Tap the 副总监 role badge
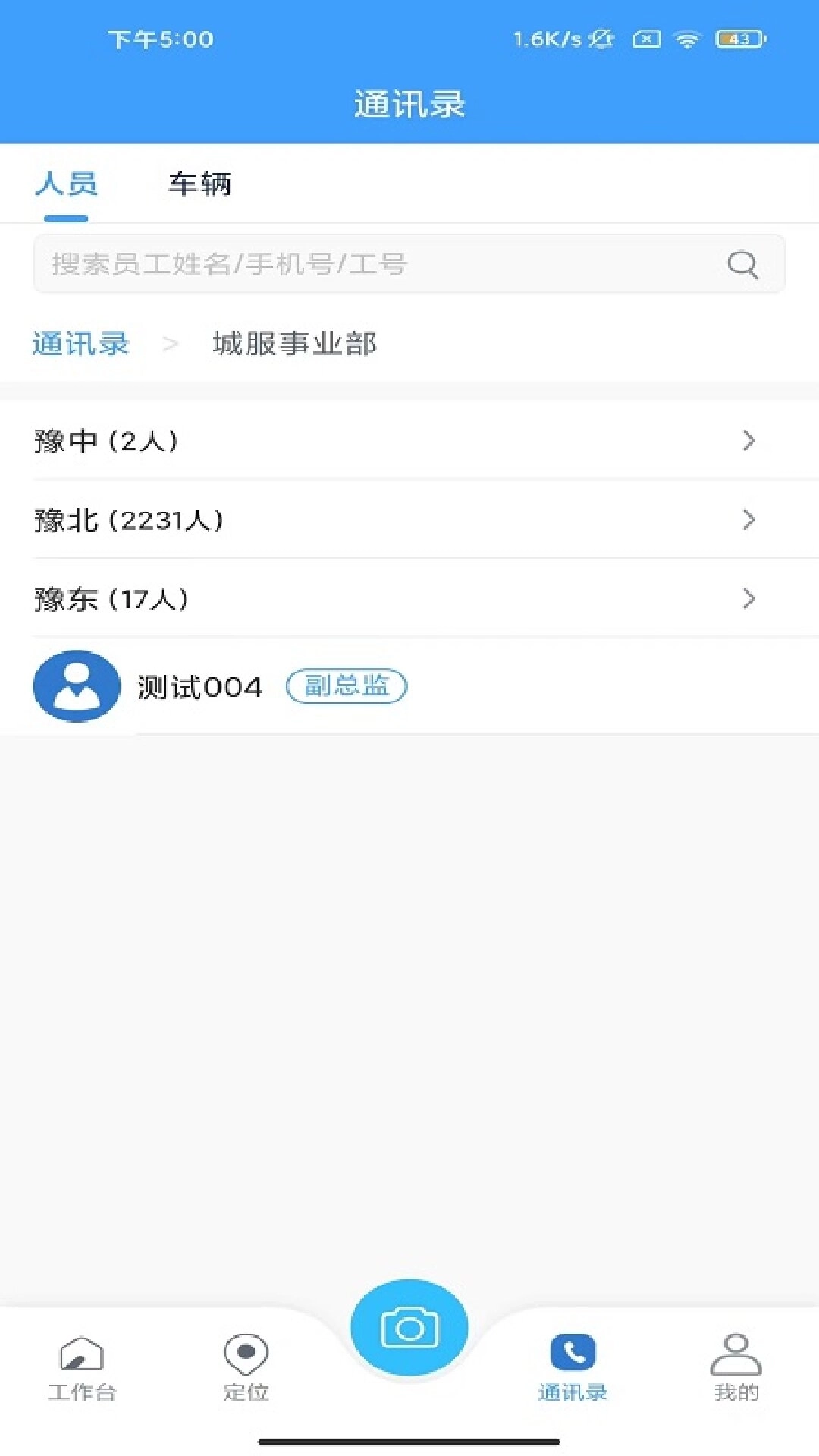Viewport: 819px width, 1456px height. (x=347, y=686)
